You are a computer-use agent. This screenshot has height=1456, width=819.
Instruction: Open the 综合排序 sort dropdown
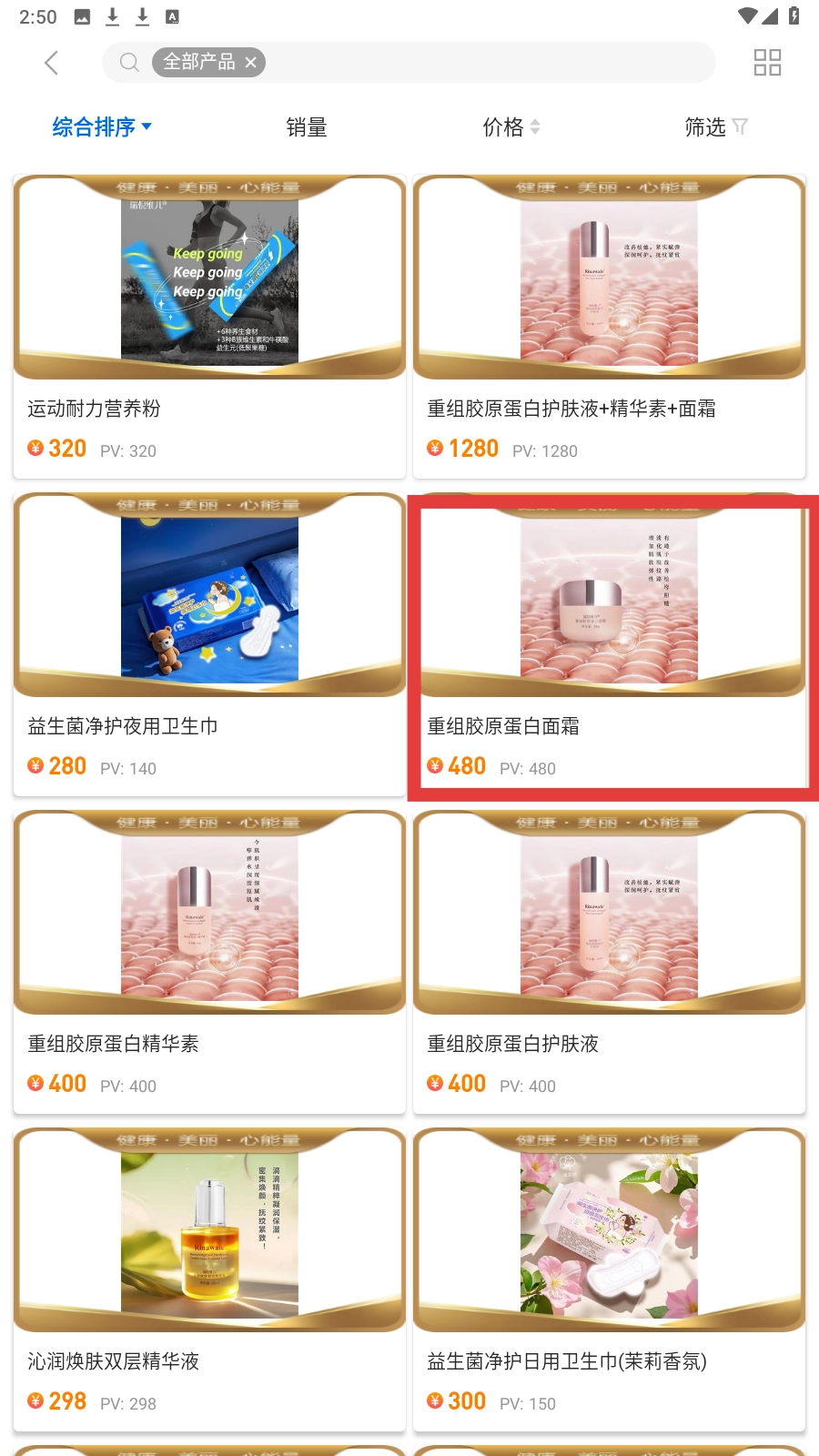pos(102,127)
